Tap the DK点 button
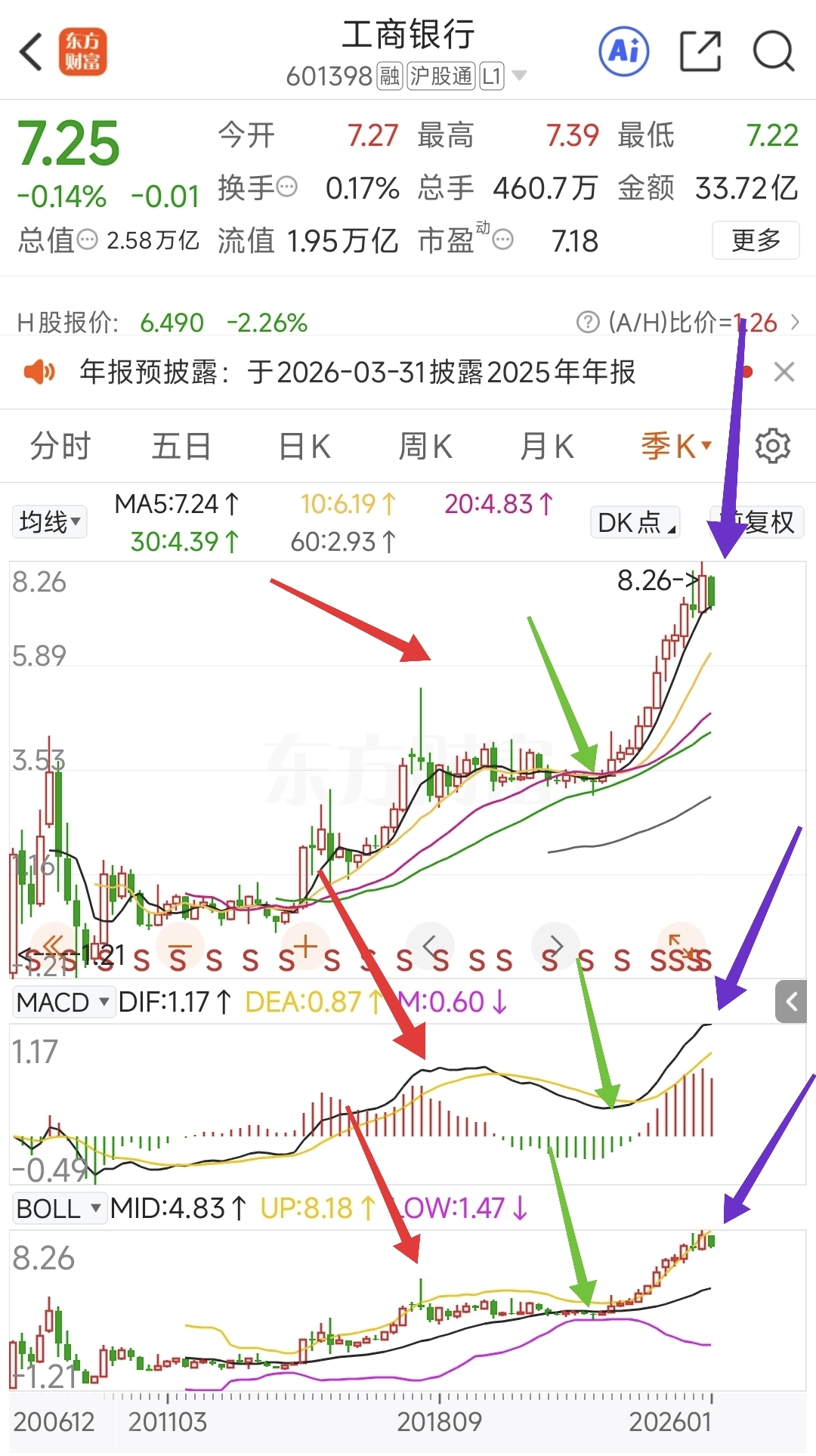 tap(635, 522)
